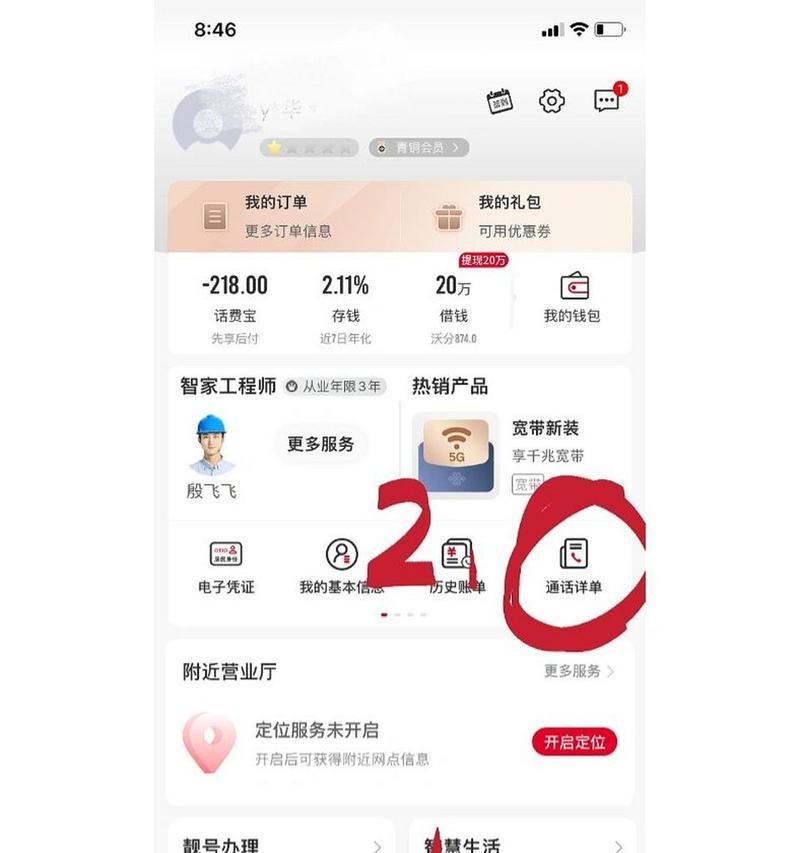Viewport: 800px width, 853px height.
Task: Open 我的礼包 available coupons
Action: [x=515, y=216]
